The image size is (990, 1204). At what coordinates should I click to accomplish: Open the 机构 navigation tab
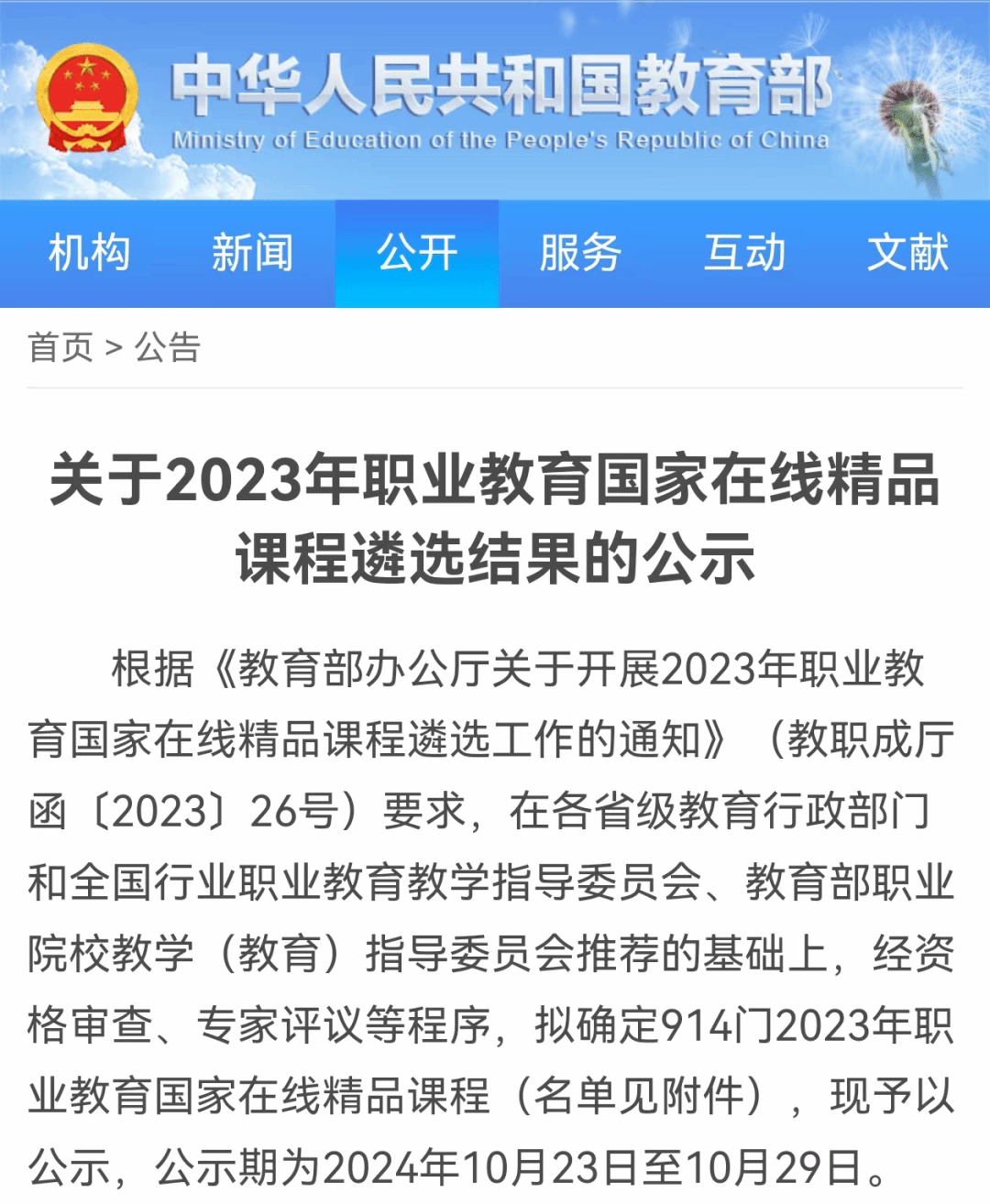pos(89,253)
